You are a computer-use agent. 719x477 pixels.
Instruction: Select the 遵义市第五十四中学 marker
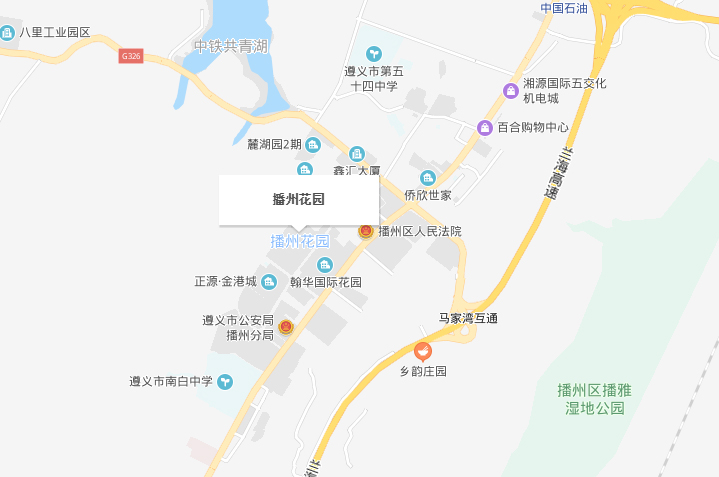[x=374, y=53]
